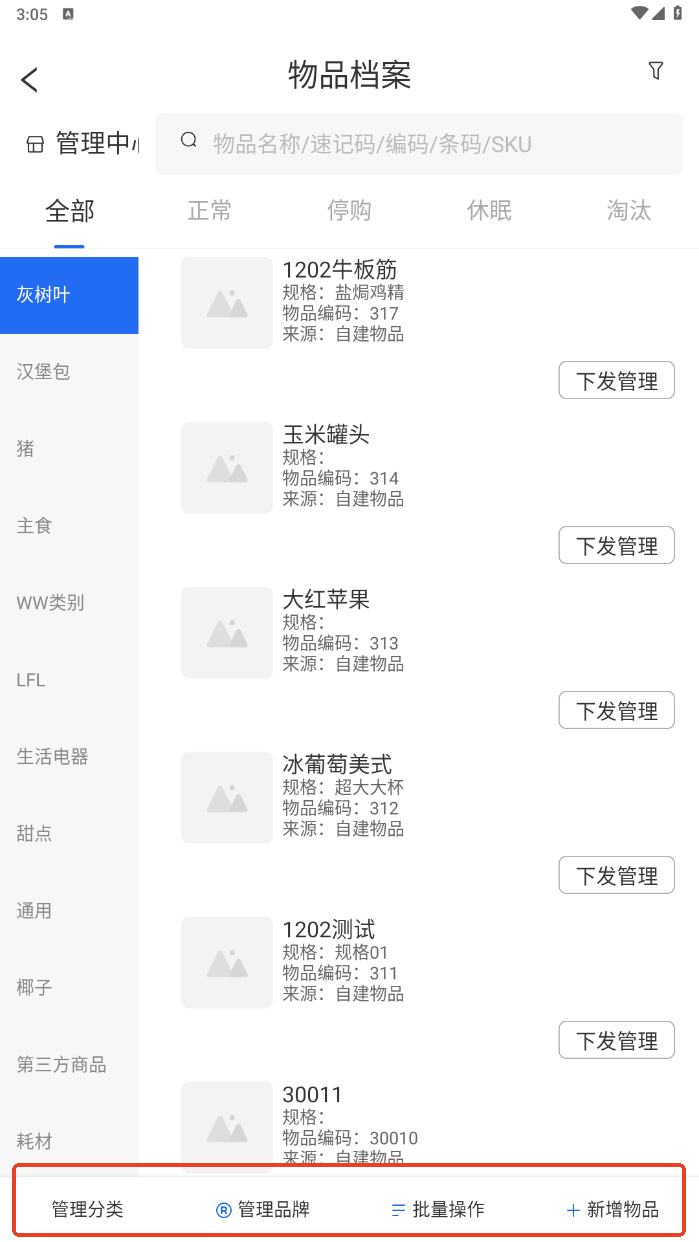The image size is (699, 1242).
Task: Open the filter funnel icon
Action: pos(656,71)
